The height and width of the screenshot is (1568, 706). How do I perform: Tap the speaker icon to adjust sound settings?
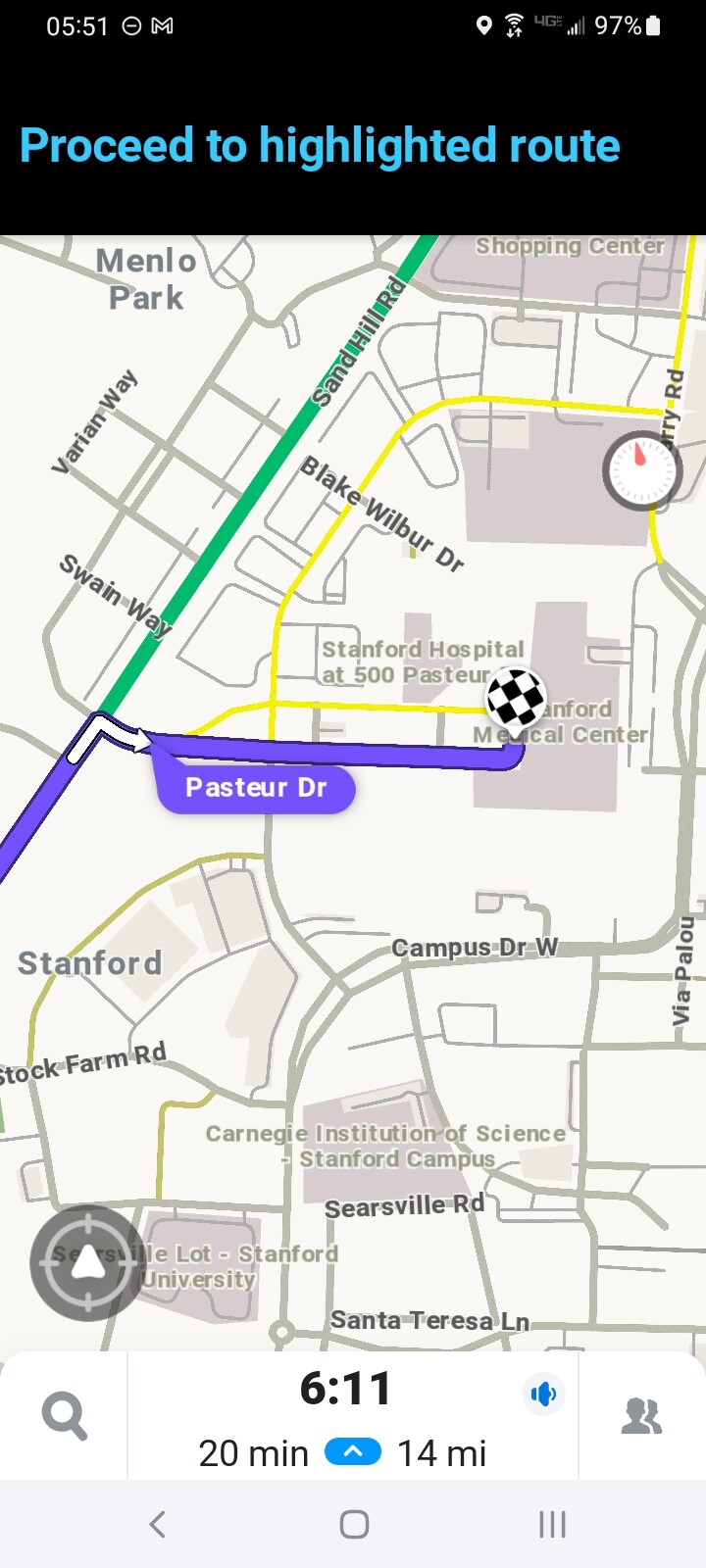click(545, 1395)
